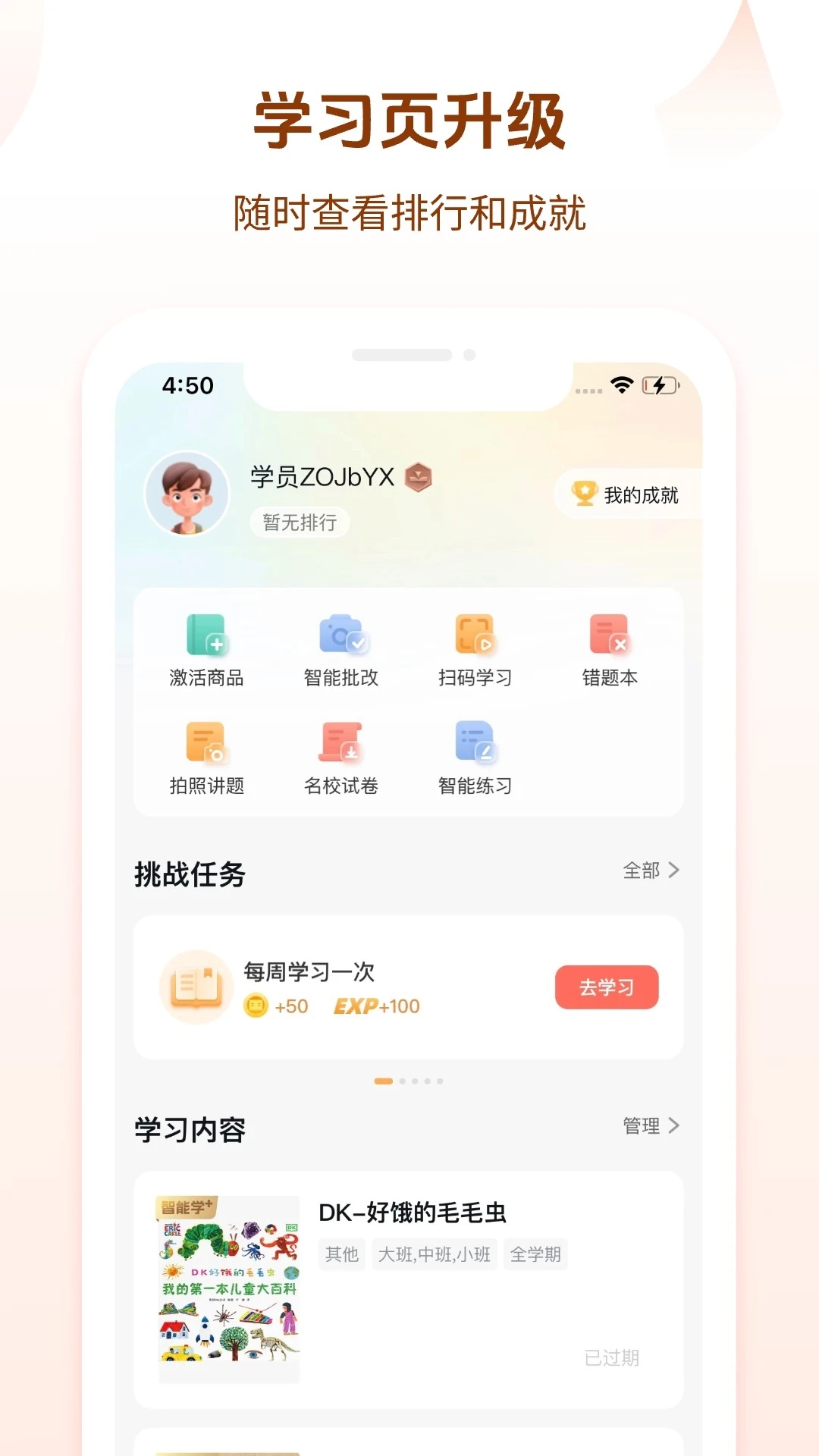Toggle the 其他 category chip
This screenshot has height=1456, width=819.
click(341, 1254)
